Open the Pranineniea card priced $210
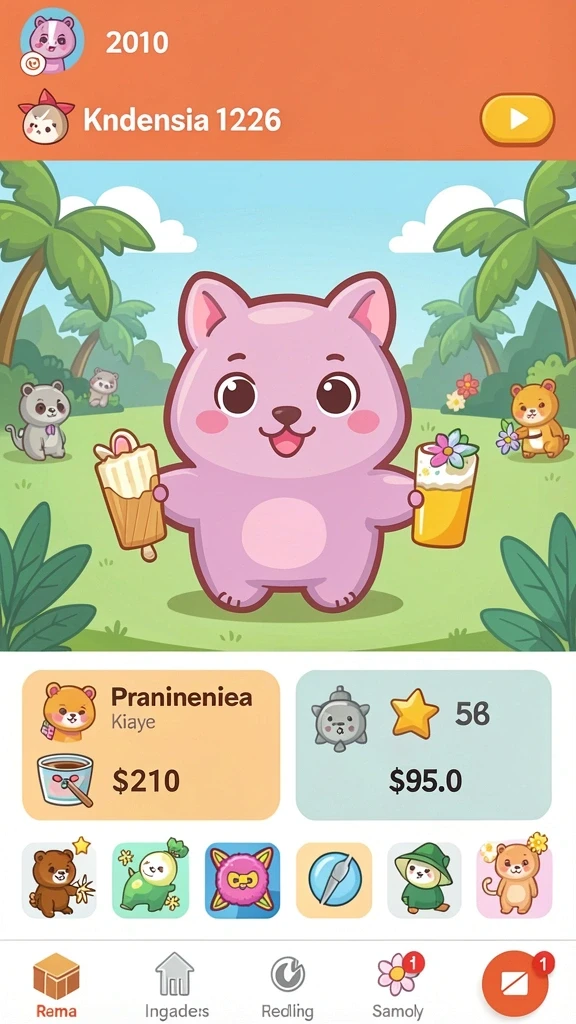Screen dimensions: 576x1024 [x=152, y=744]
